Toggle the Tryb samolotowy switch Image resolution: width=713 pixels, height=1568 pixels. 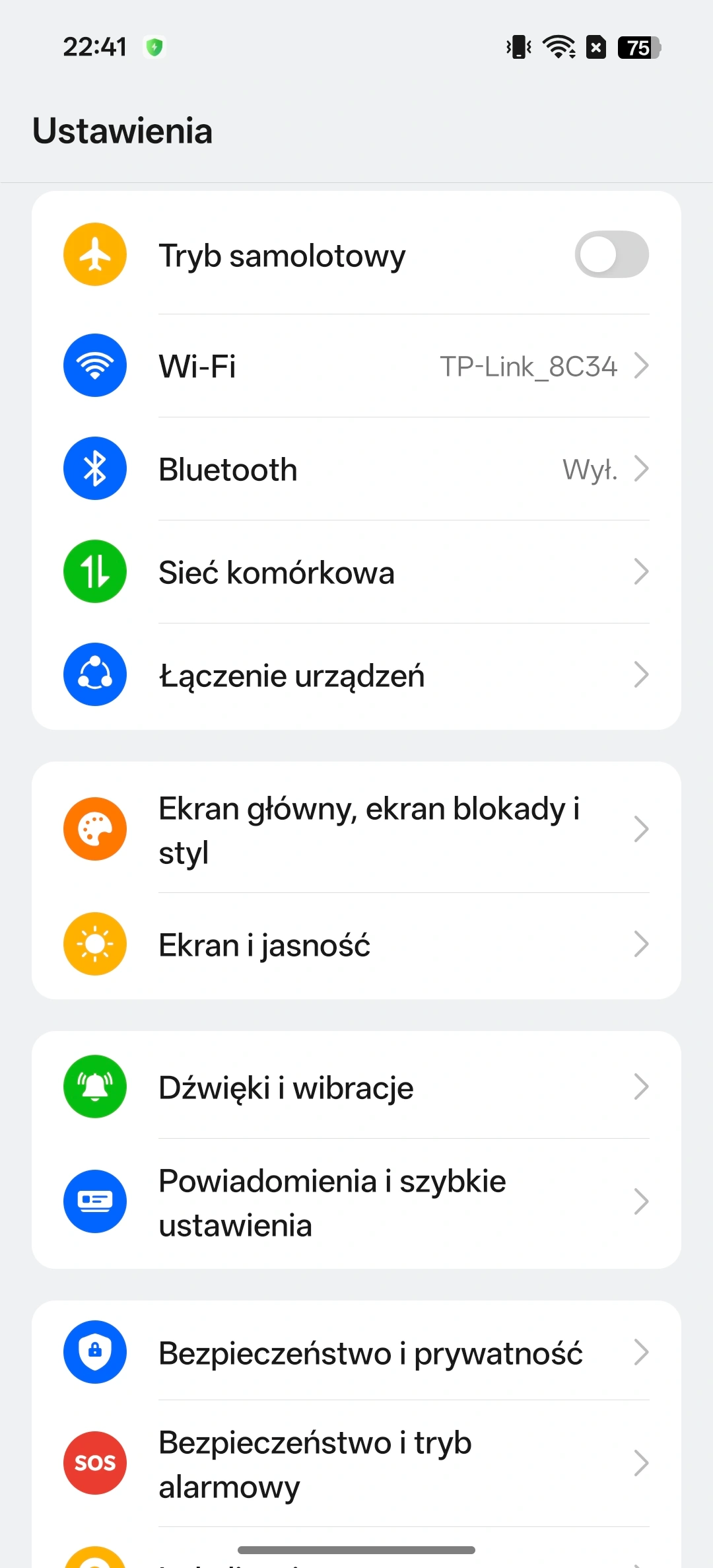[x=611, y=255]
